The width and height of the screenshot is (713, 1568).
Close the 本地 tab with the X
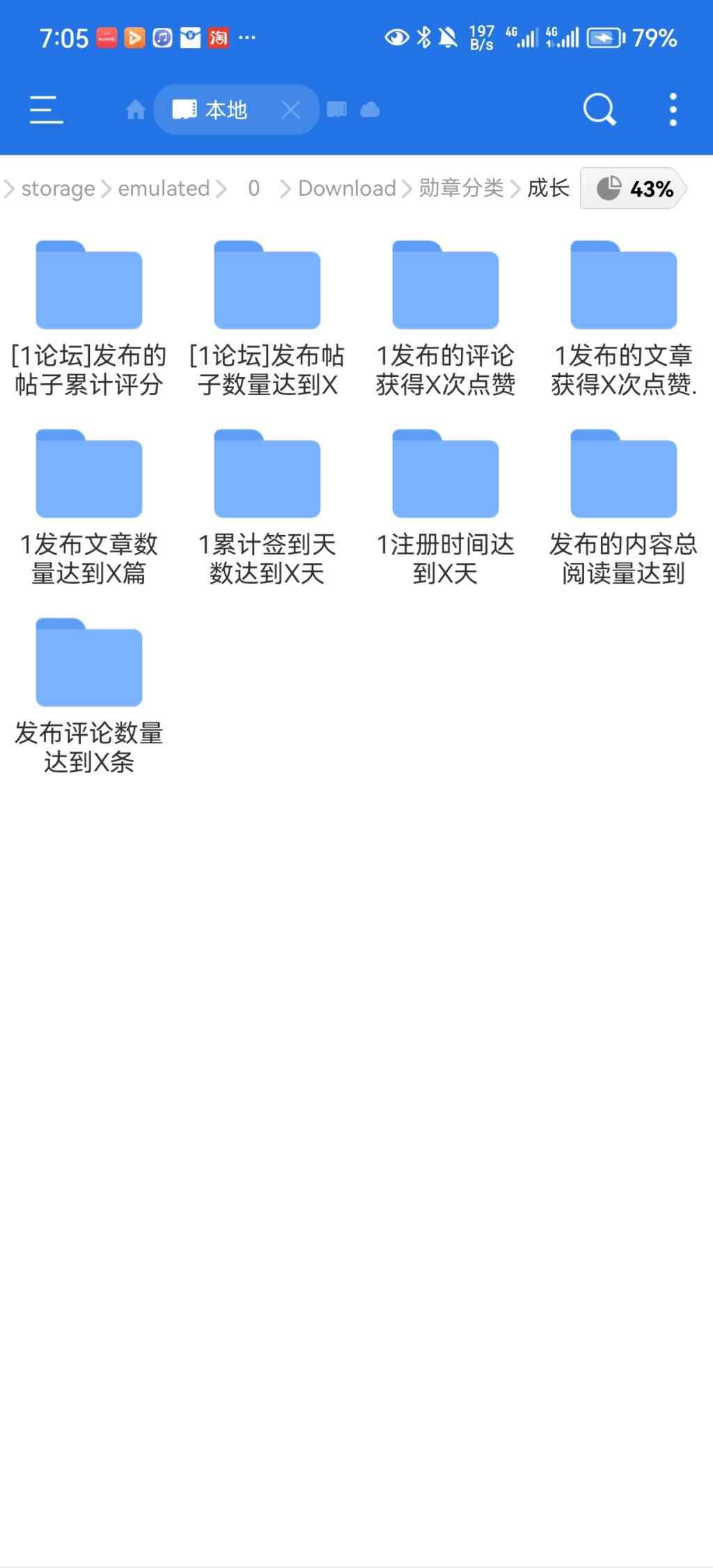(290, 109)
